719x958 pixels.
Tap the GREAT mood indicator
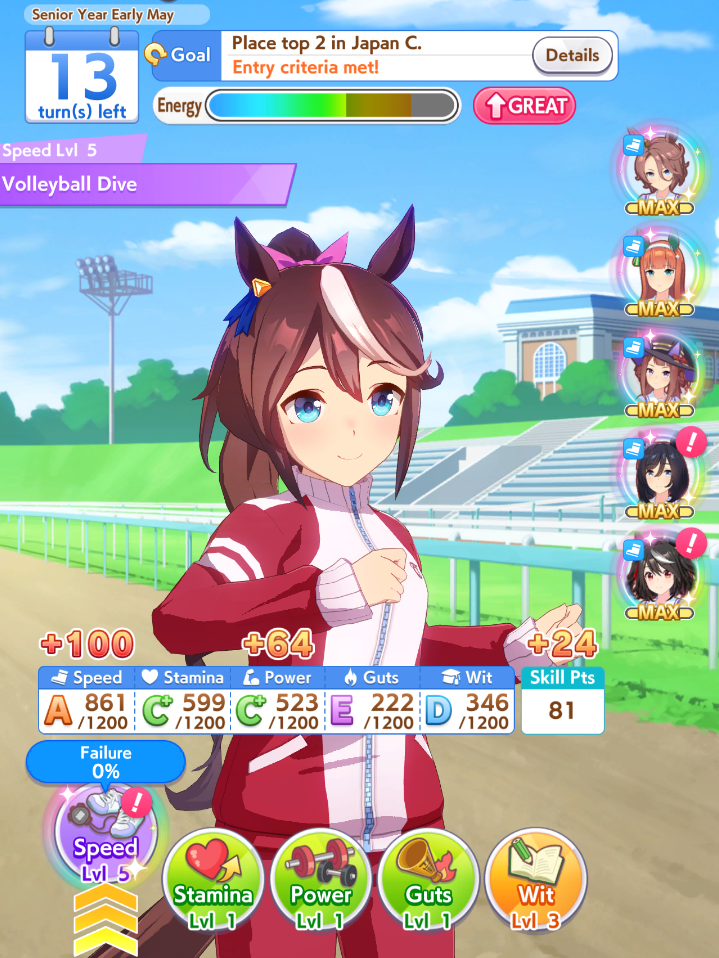pos(524,106)
